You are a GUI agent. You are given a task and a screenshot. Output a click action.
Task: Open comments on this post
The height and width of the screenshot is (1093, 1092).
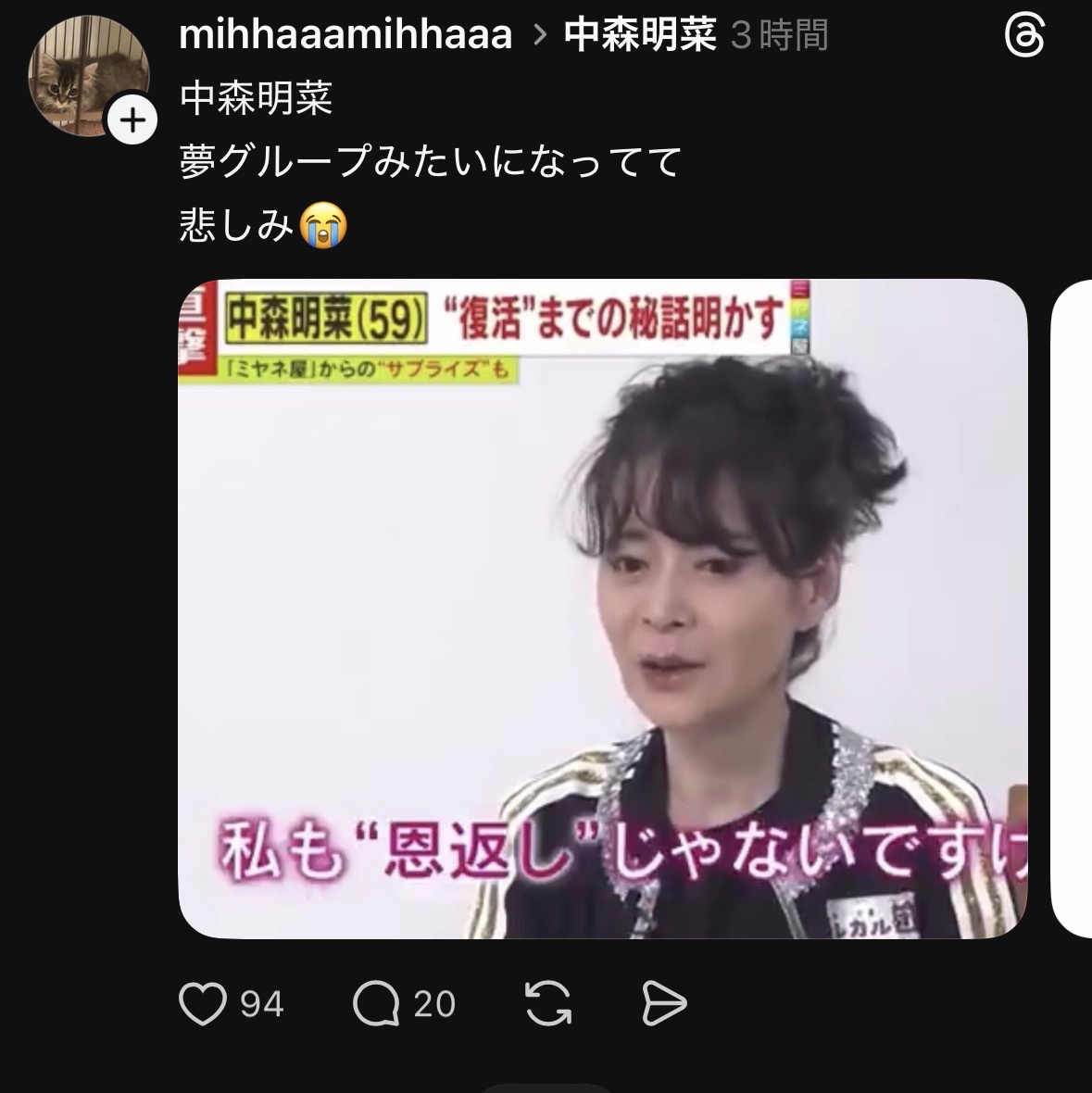click(376, 1004)
